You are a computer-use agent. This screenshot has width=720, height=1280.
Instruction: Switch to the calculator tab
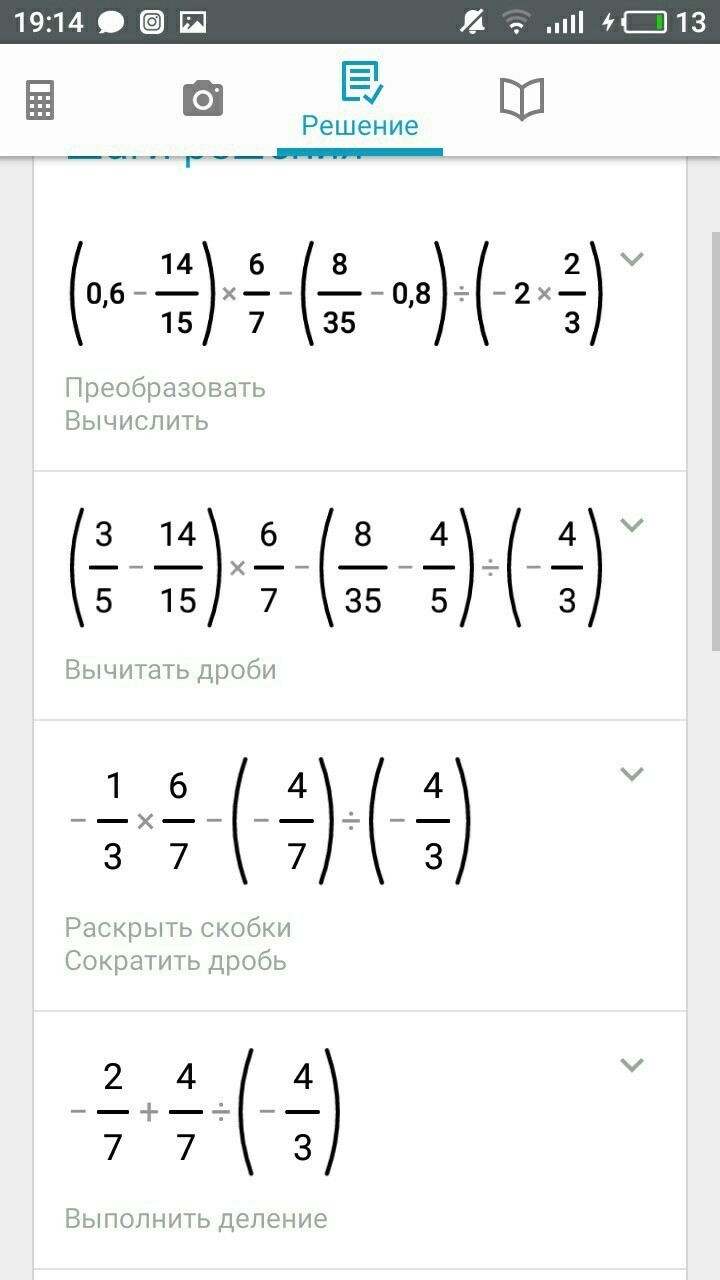40,100
